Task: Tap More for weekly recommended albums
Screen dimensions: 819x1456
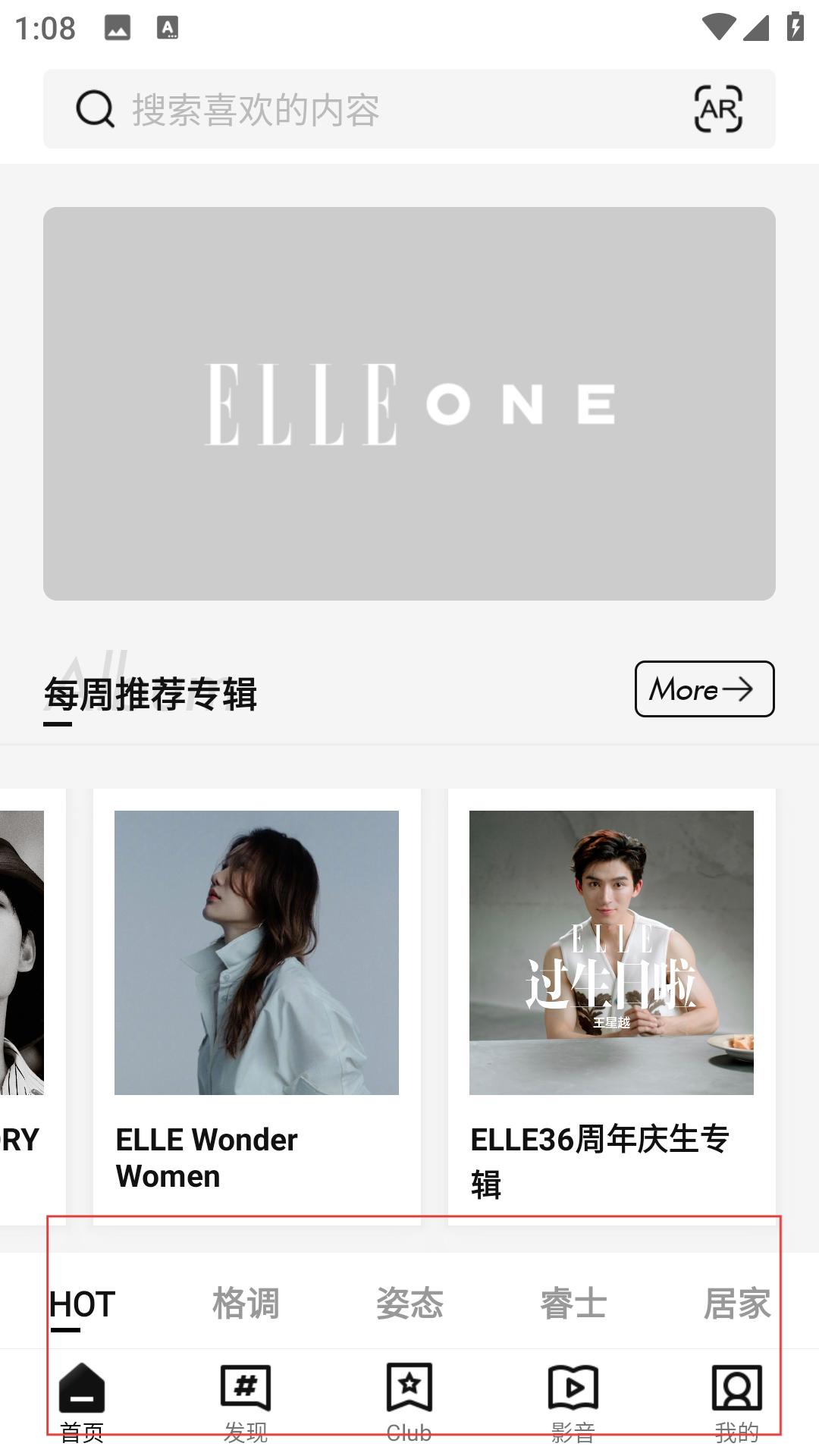Action: [704, 689]
